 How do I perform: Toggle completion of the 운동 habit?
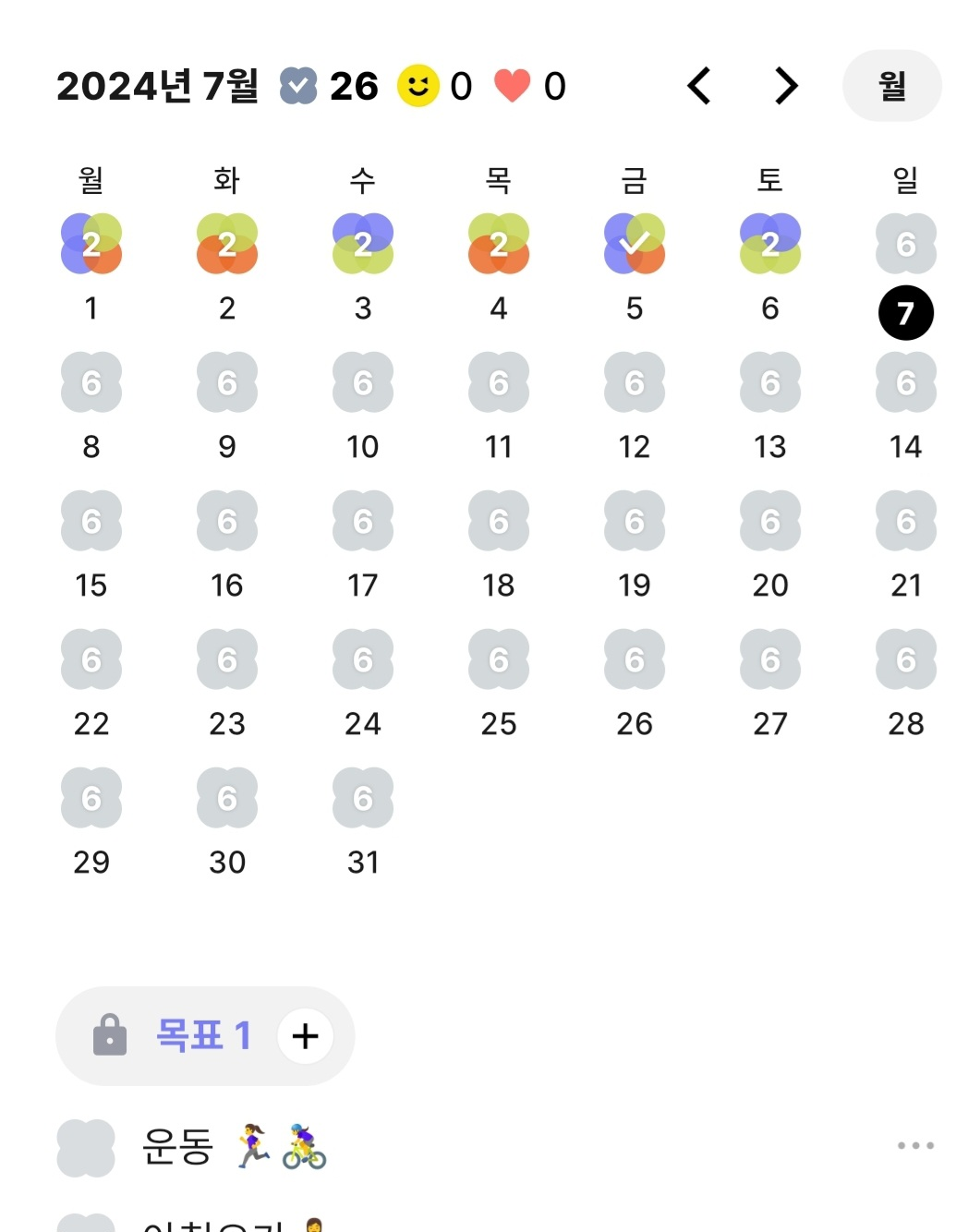pos(88,1147)
